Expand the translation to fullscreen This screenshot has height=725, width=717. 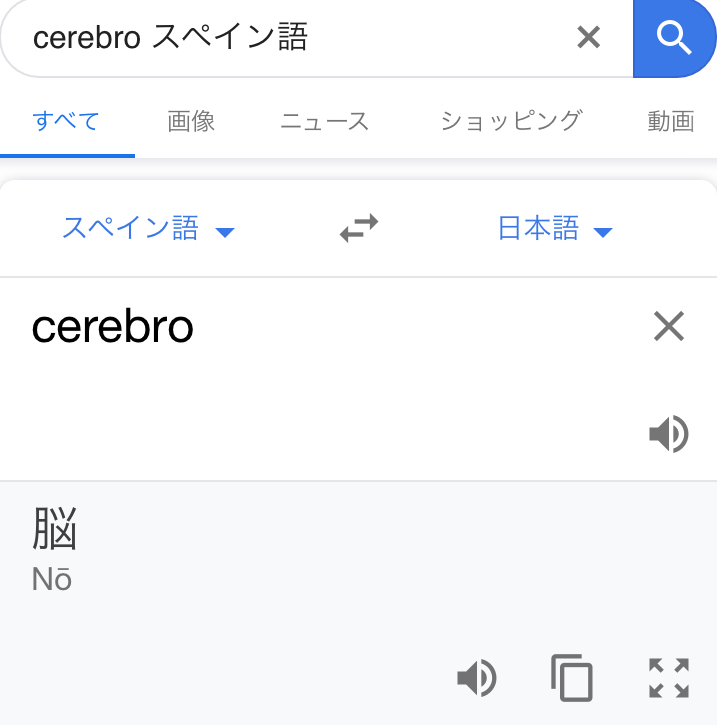(668, 678)
